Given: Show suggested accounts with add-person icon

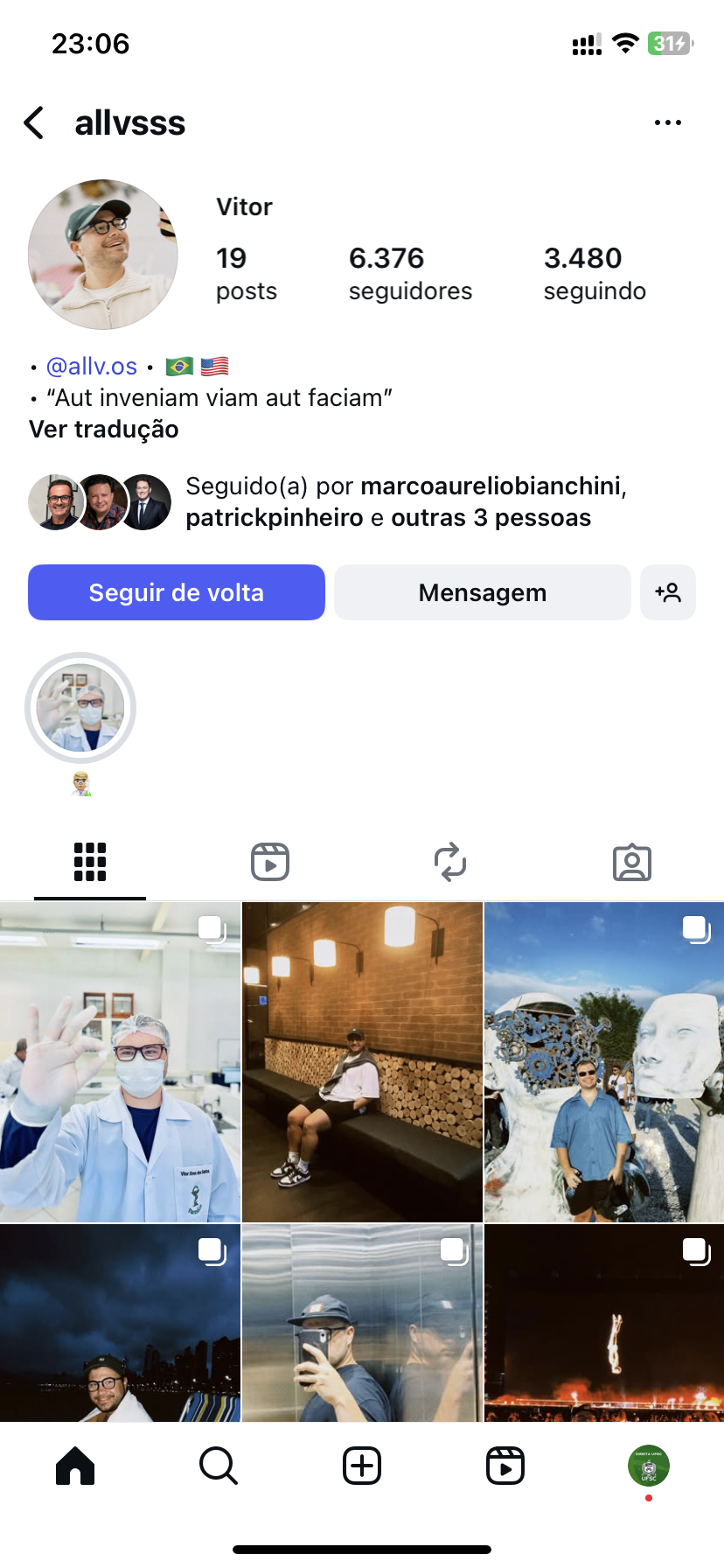Looking at the screenshot, I should tap(667, 592).
